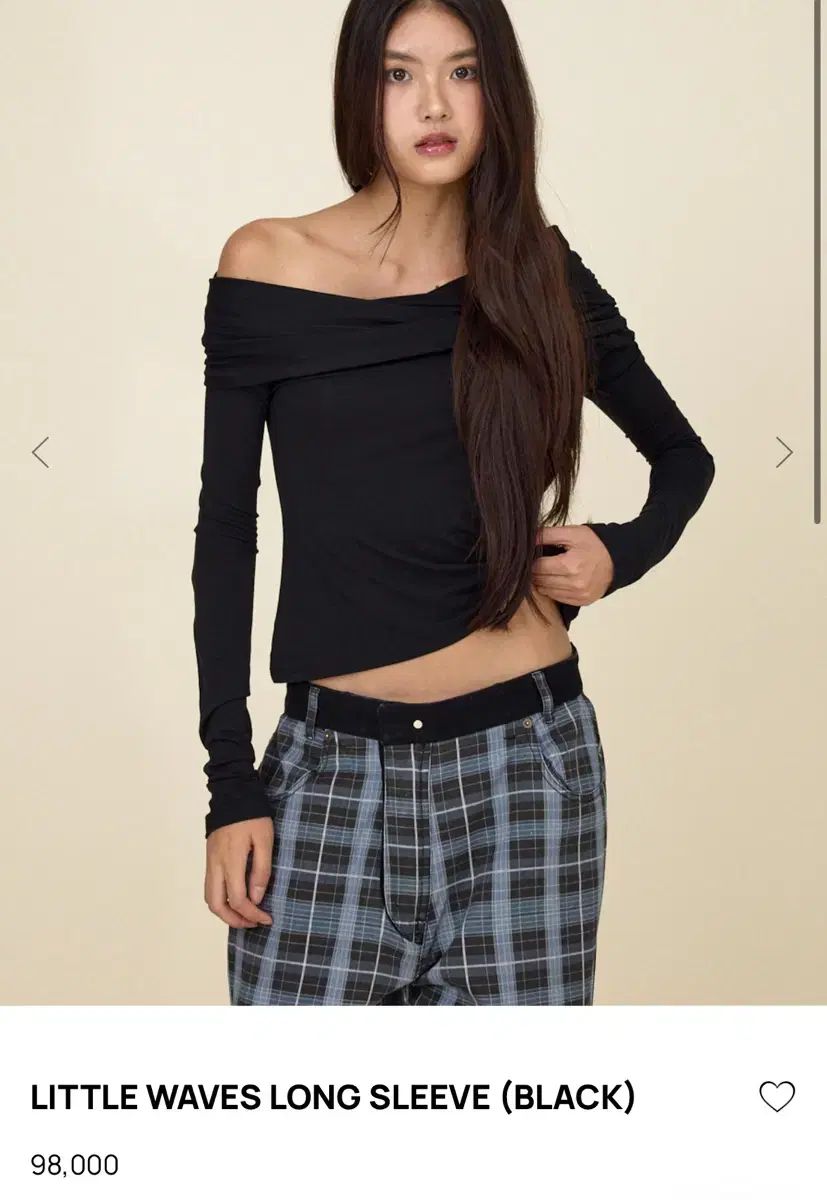This screenshot has width=827, height=1200.
Task: Show the previous product photo
Action: (x=40, y=453)
